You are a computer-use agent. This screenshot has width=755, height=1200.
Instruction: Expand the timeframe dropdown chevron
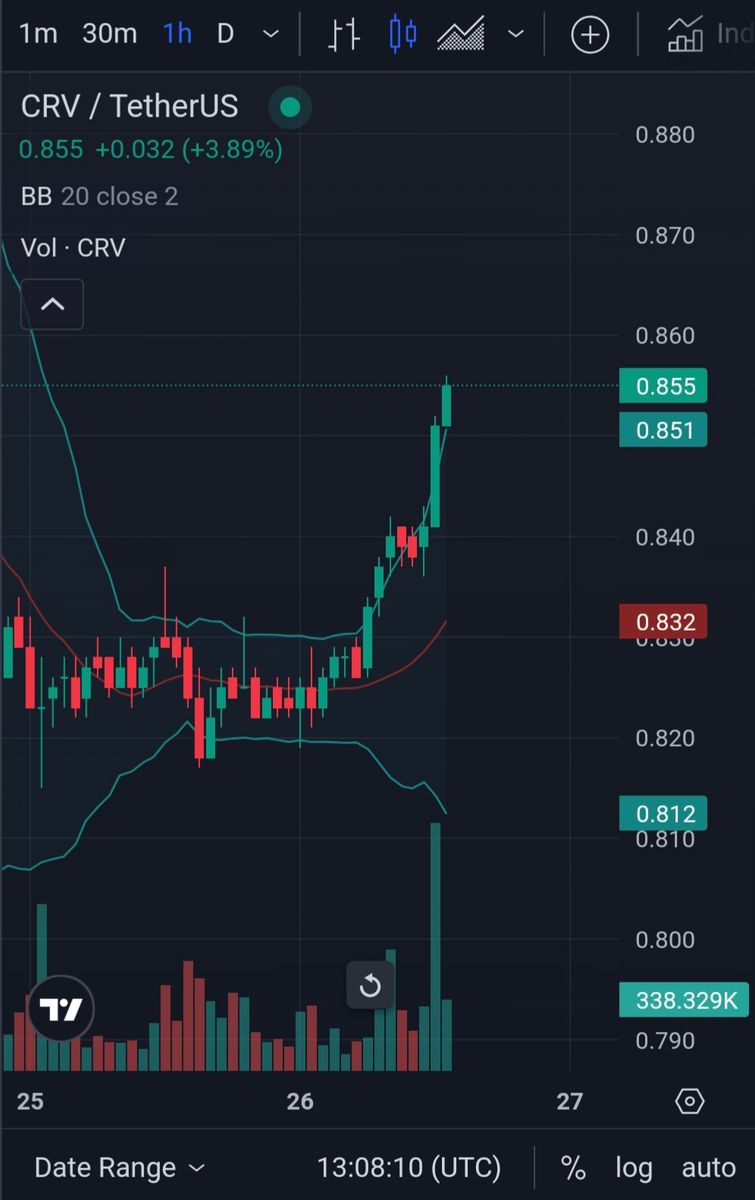point(271,34)
